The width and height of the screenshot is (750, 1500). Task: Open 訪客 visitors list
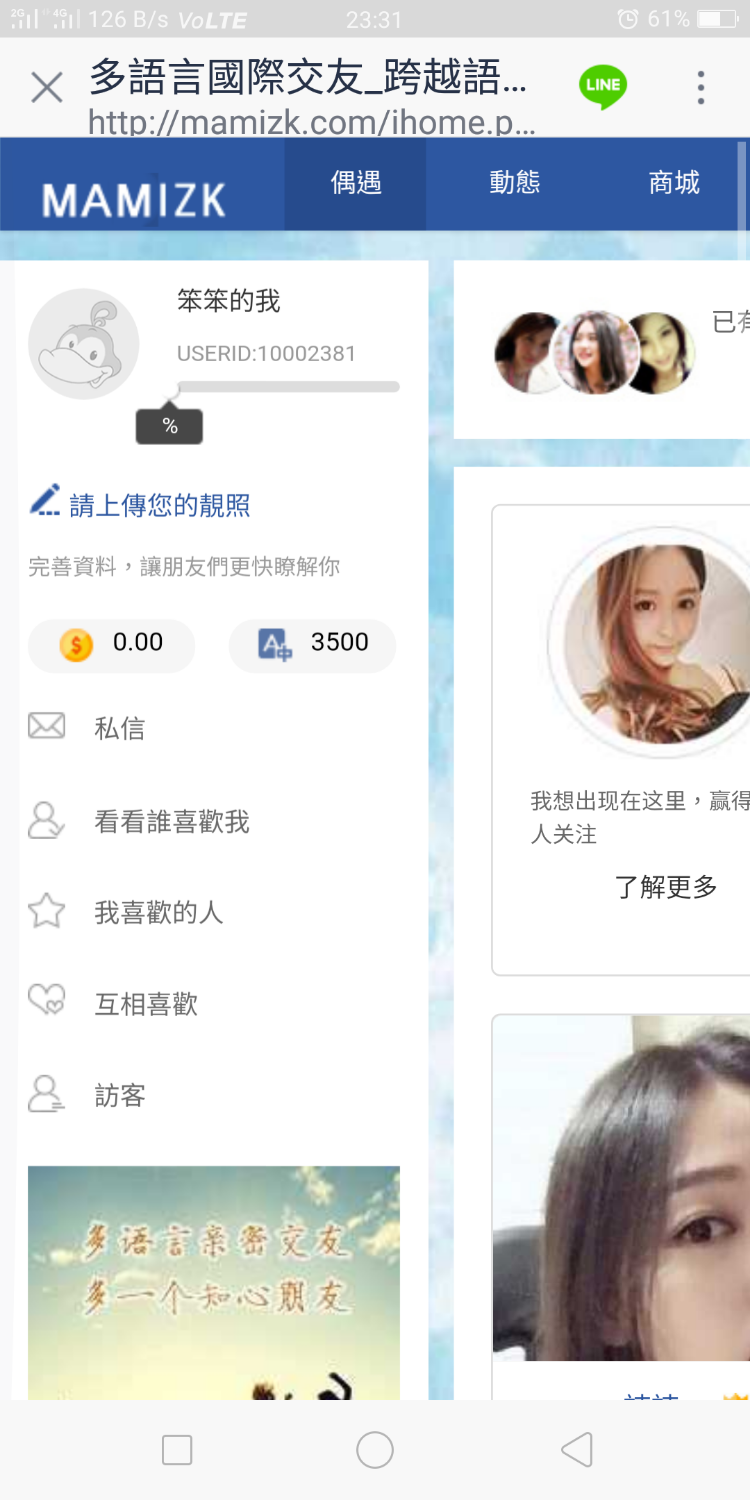coord(120,1096)
